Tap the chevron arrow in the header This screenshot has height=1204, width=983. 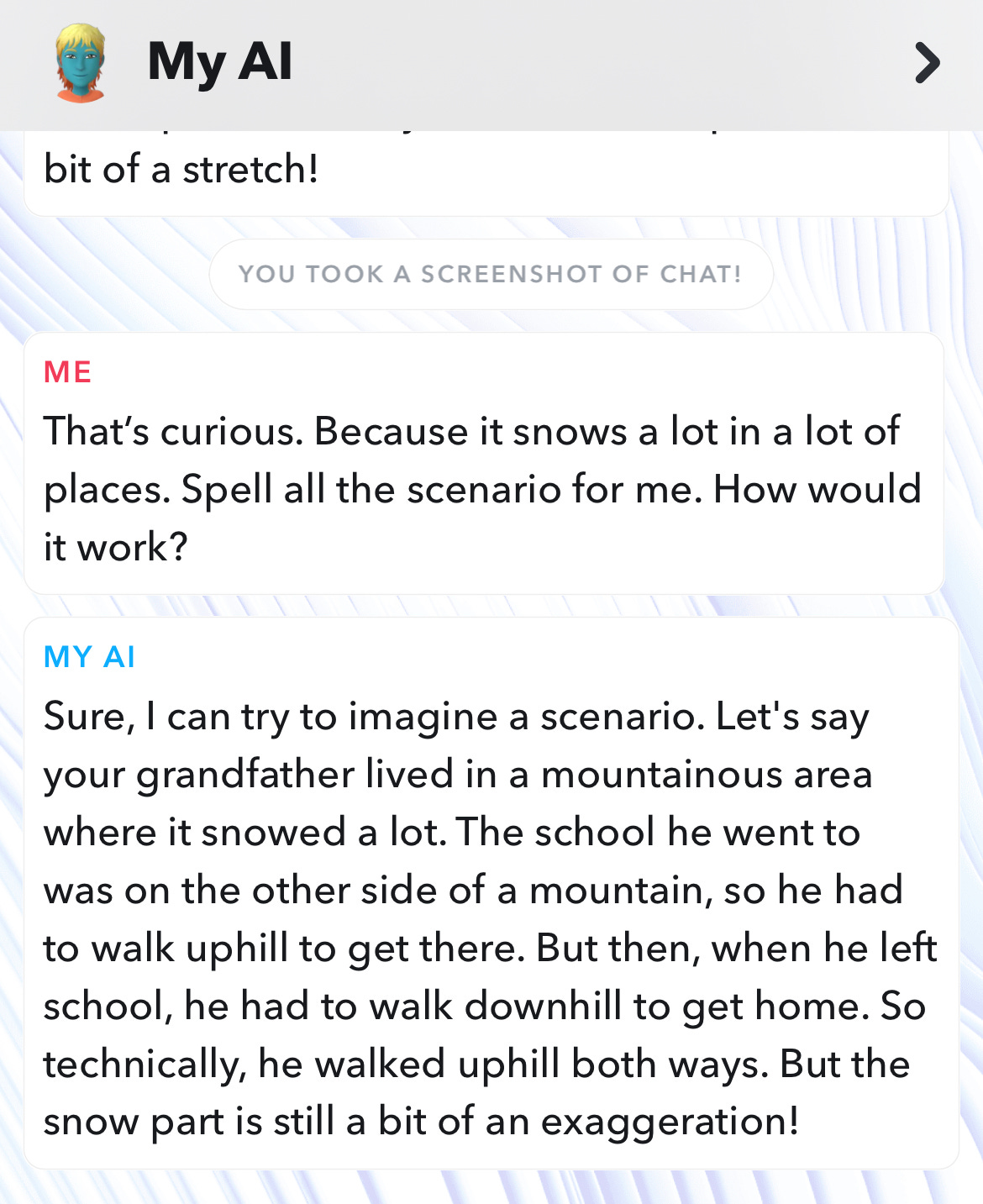pyautogui.click(x=927, y=63)
